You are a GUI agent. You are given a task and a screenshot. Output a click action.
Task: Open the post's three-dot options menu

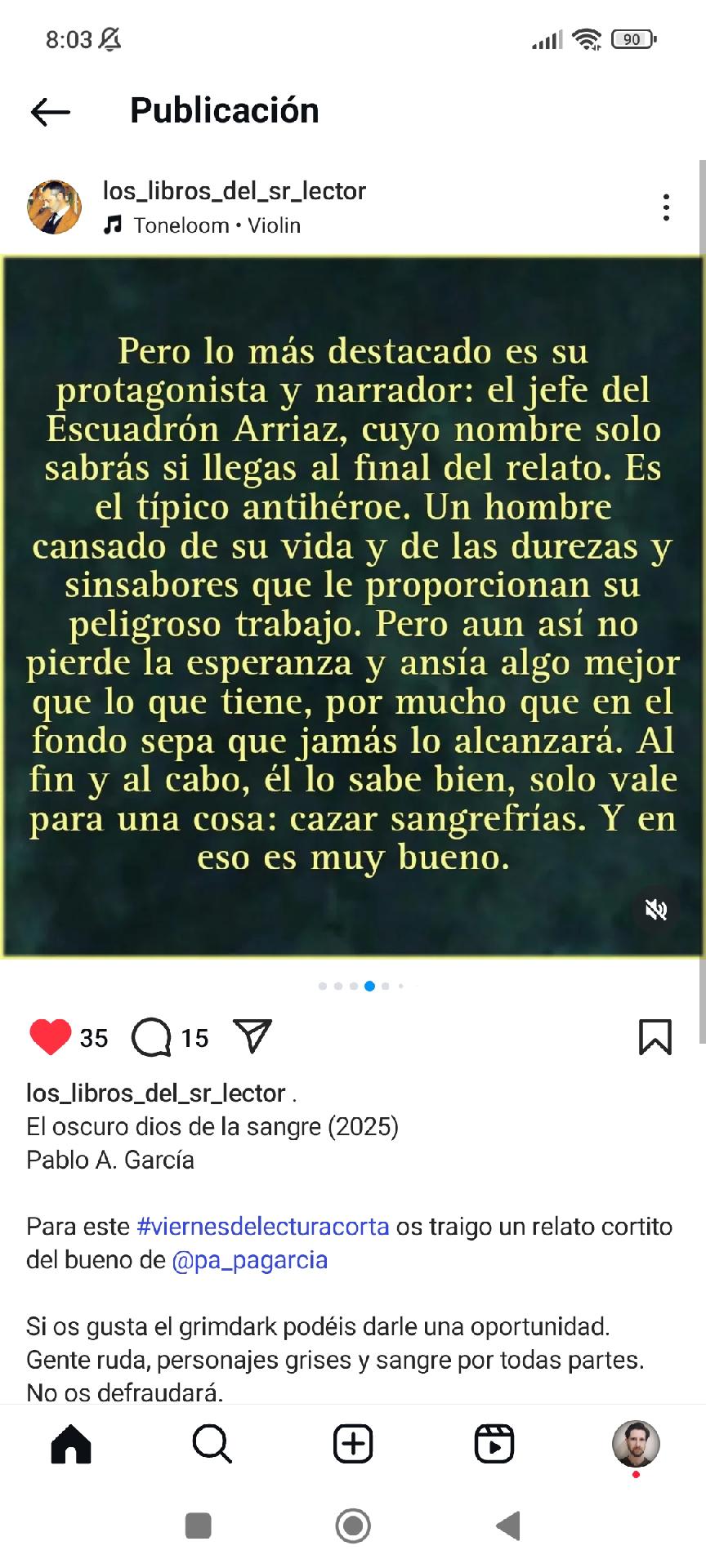point(667,207)
